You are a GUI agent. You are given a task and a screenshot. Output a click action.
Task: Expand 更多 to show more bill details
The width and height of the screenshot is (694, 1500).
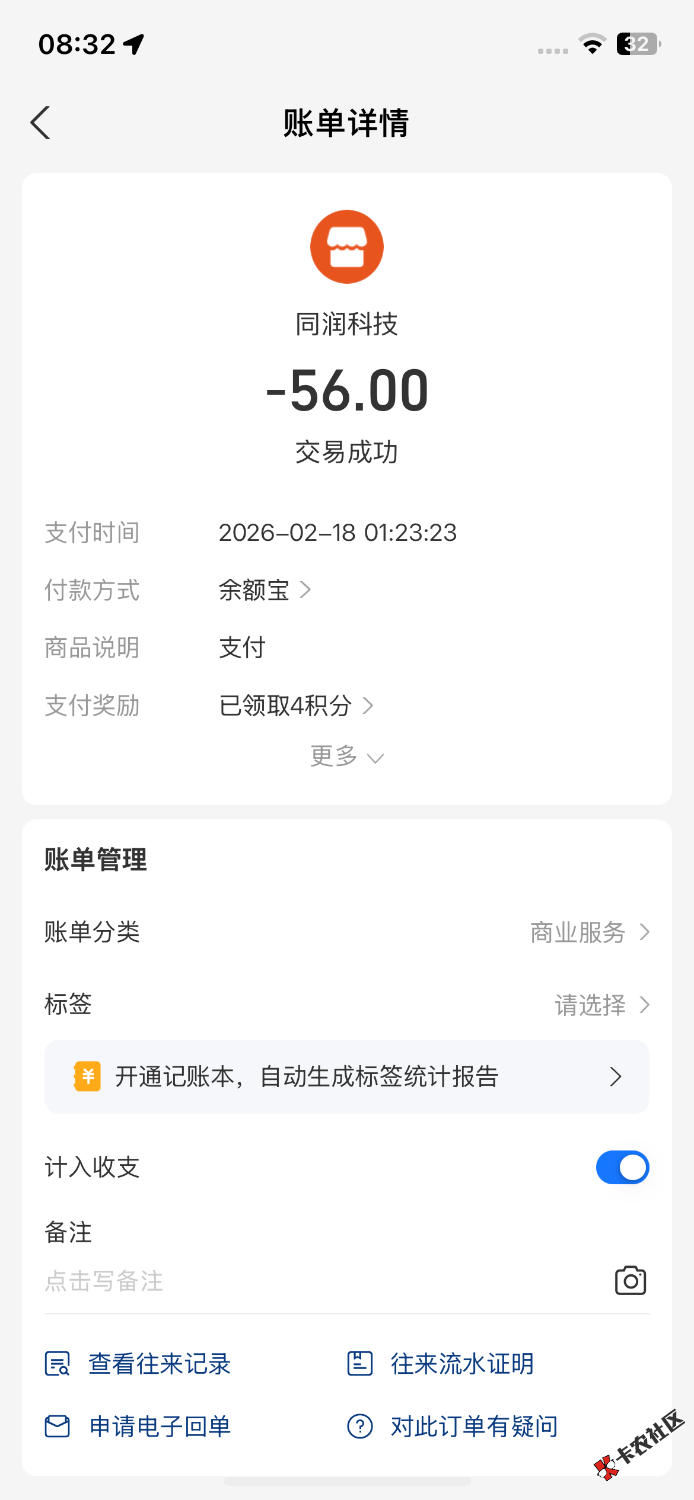point(346,757)
